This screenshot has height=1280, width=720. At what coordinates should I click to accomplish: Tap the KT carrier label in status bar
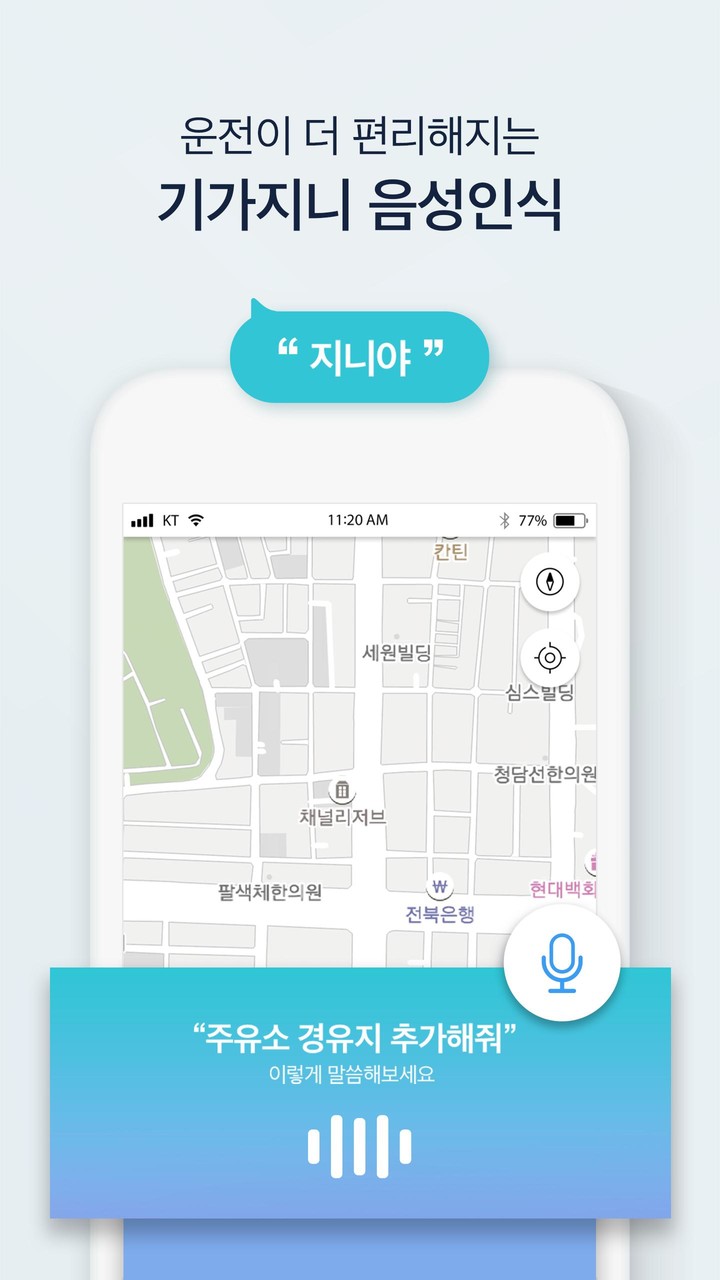(x=172, y=518)
